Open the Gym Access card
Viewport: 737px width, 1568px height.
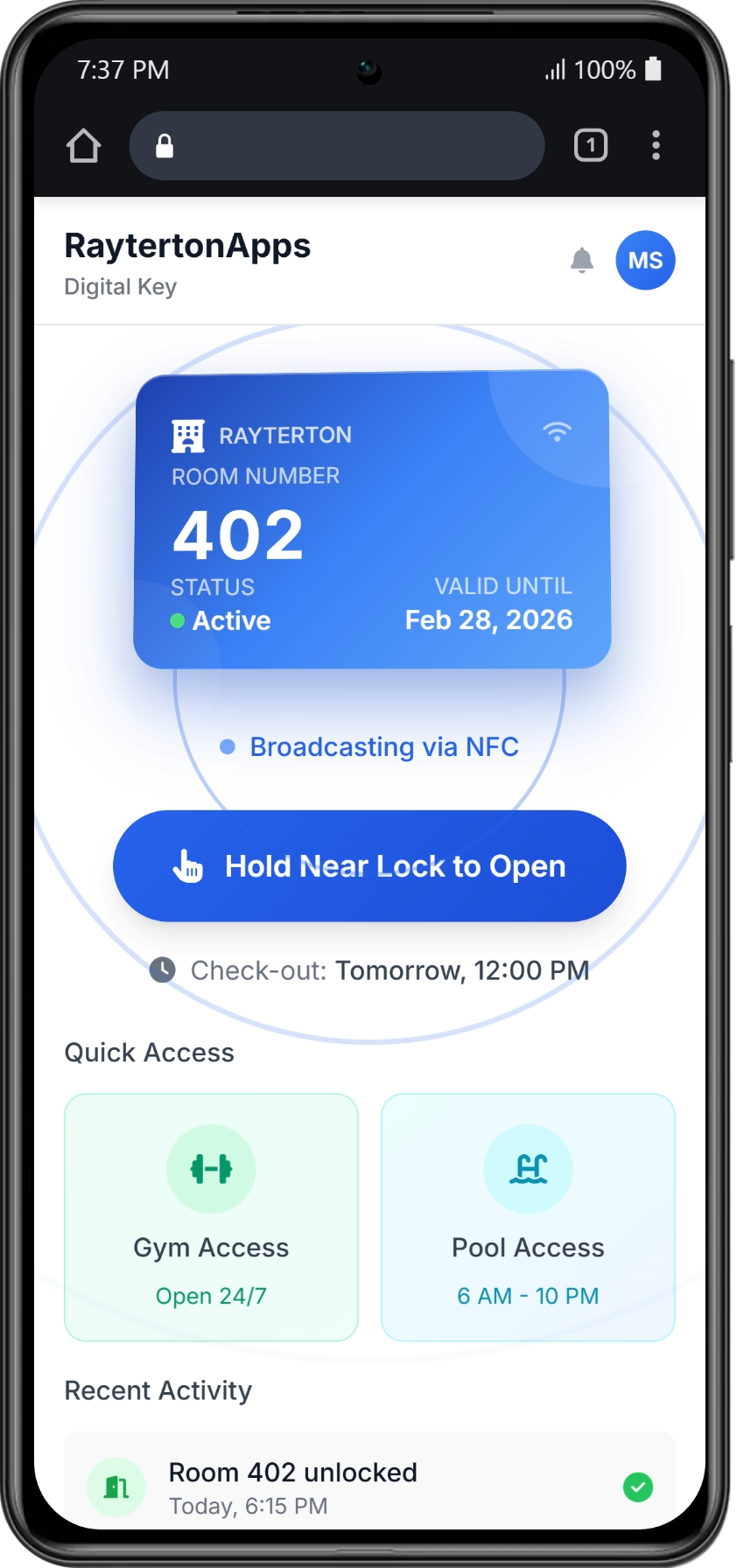point(211,1216)
